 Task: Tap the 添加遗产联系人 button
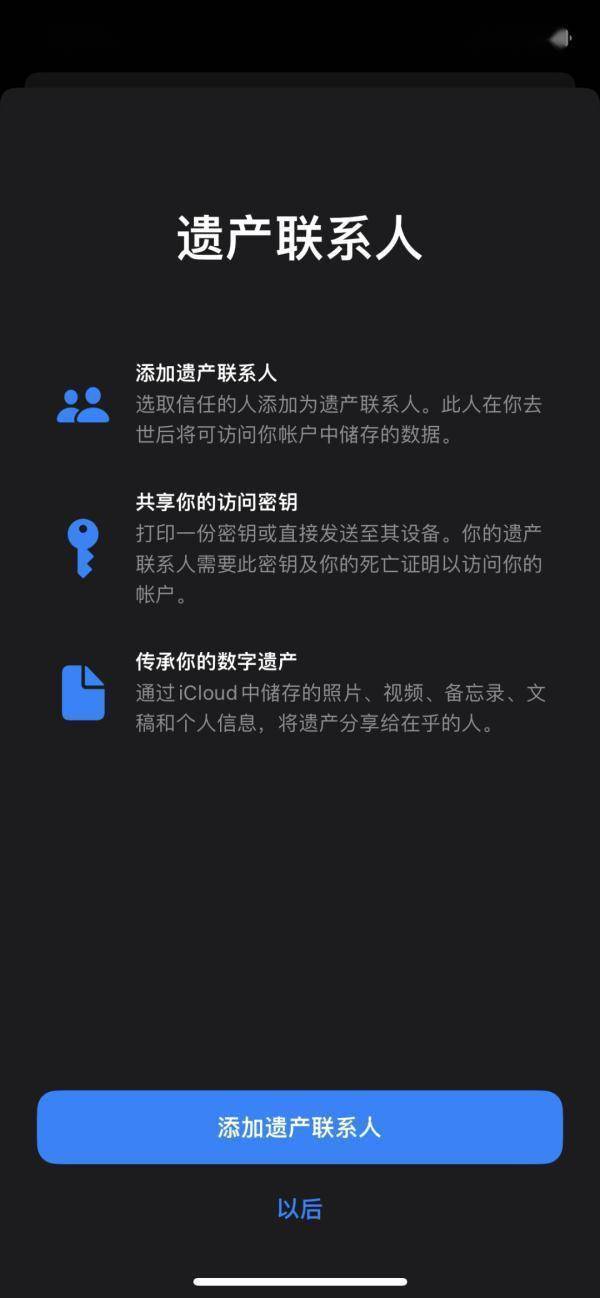tap(300, 1127)
